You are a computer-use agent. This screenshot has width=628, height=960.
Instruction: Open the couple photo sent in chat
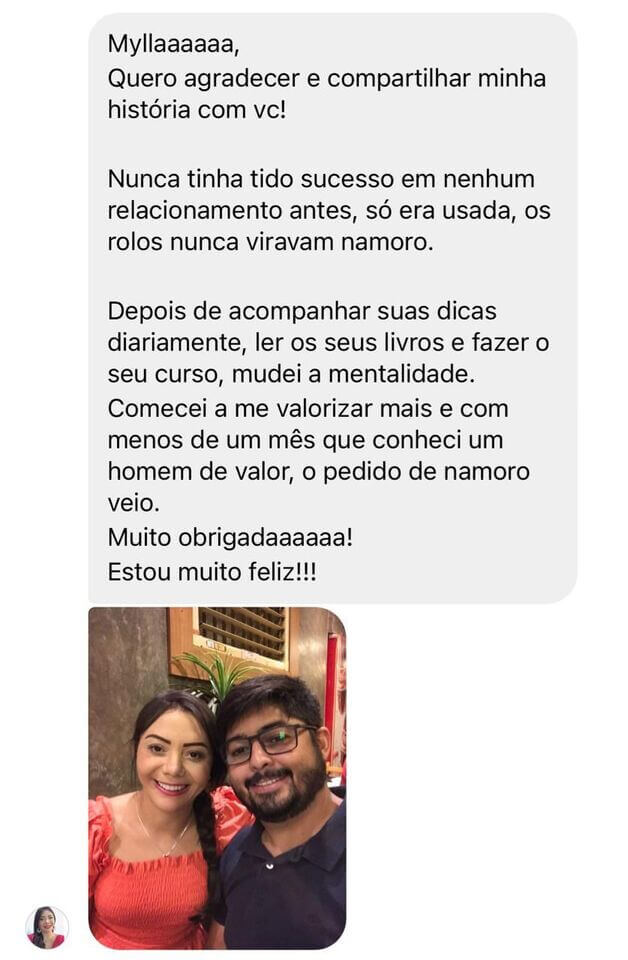point(217,777)
